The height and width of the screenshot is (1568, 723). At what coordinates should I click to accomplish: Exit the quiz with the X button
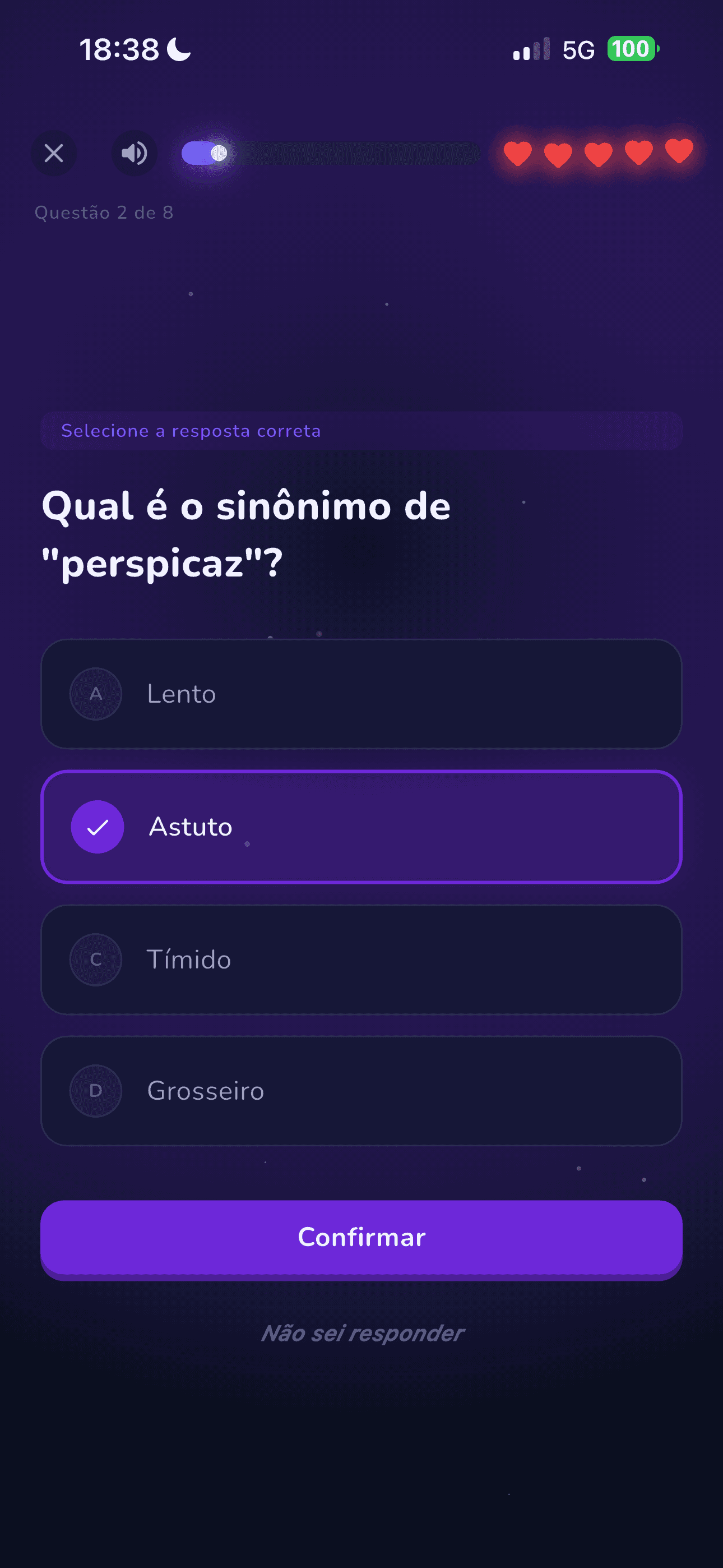54,153
